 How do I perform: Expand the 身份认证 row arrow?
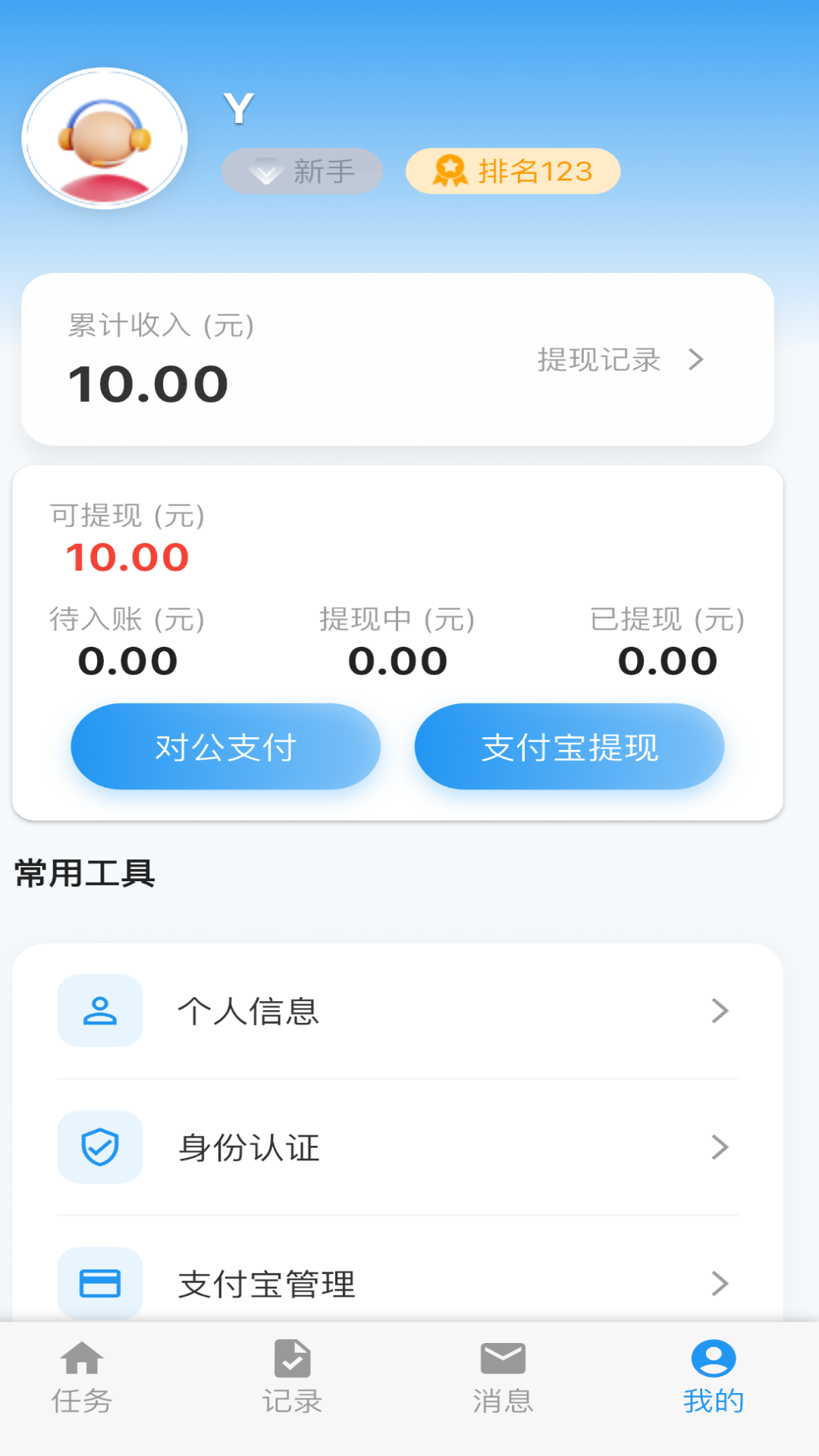point(719,1147)
